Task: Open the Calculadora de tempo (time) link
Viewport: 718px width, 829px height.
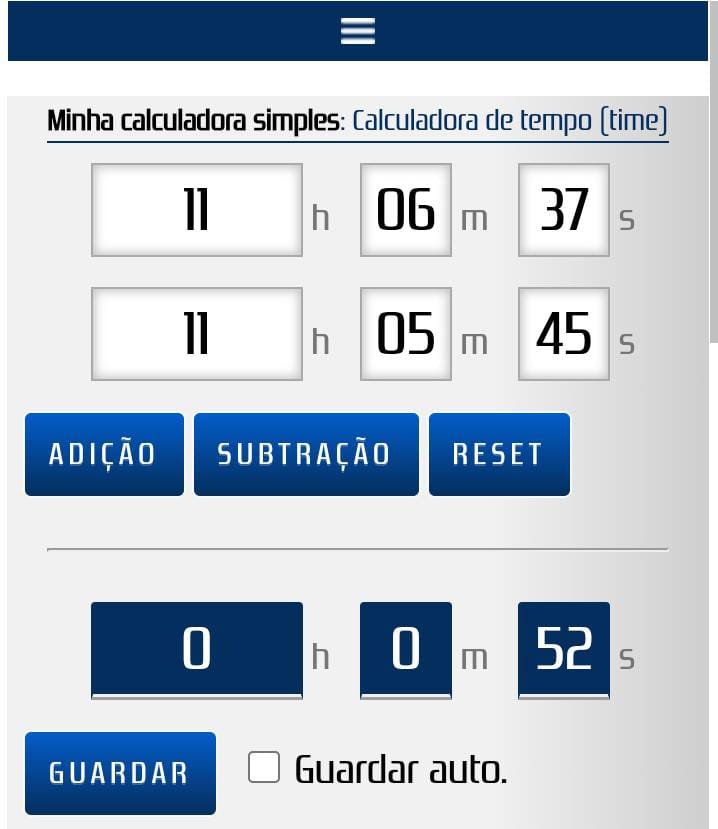Action: click(509, 122)
